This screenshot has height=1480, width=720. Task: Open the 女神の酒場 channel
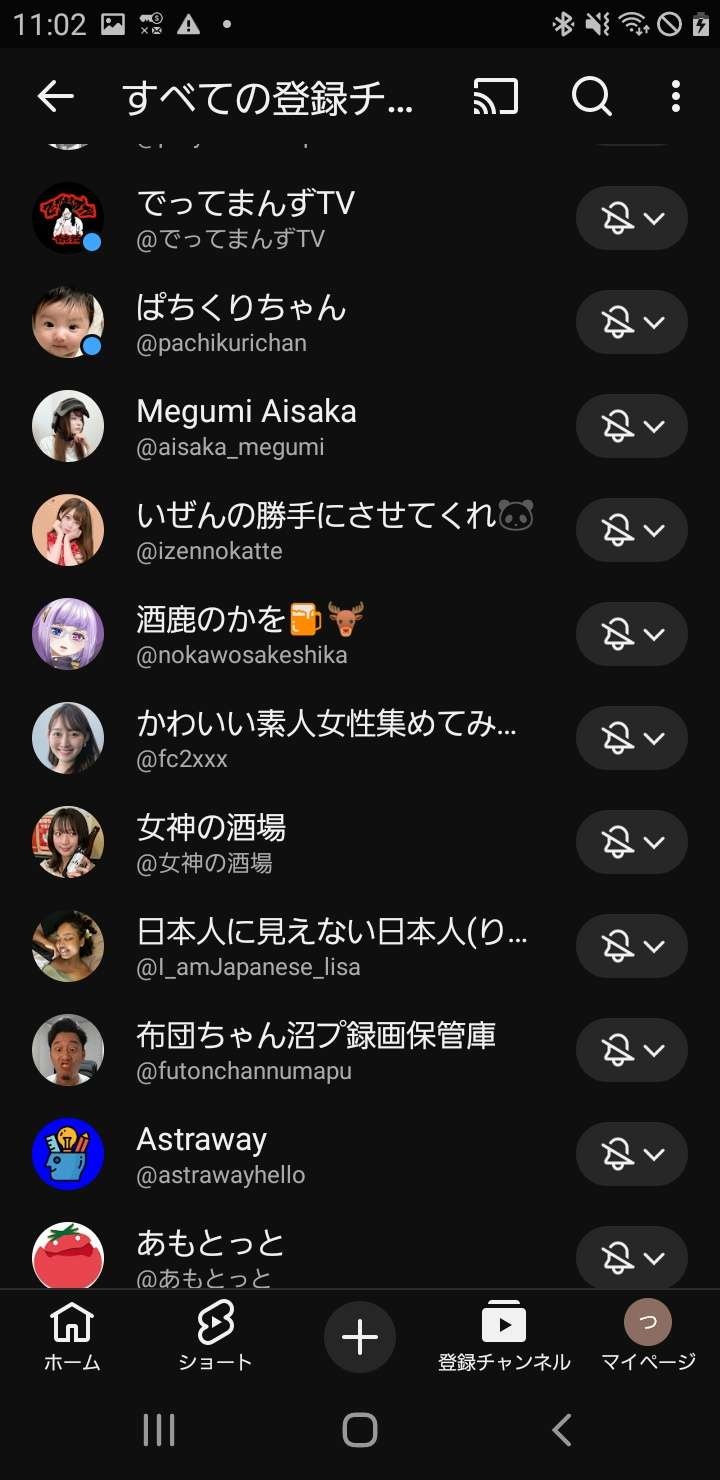pyautogui.click(x=211, y=843)
